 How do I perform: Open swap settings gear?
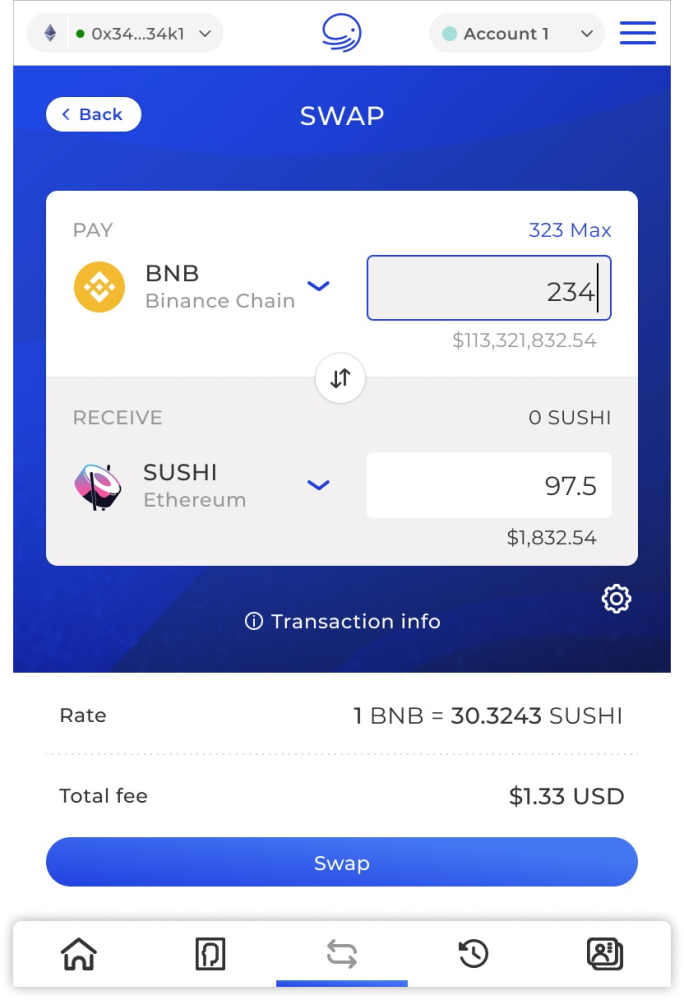click(616, 599)
